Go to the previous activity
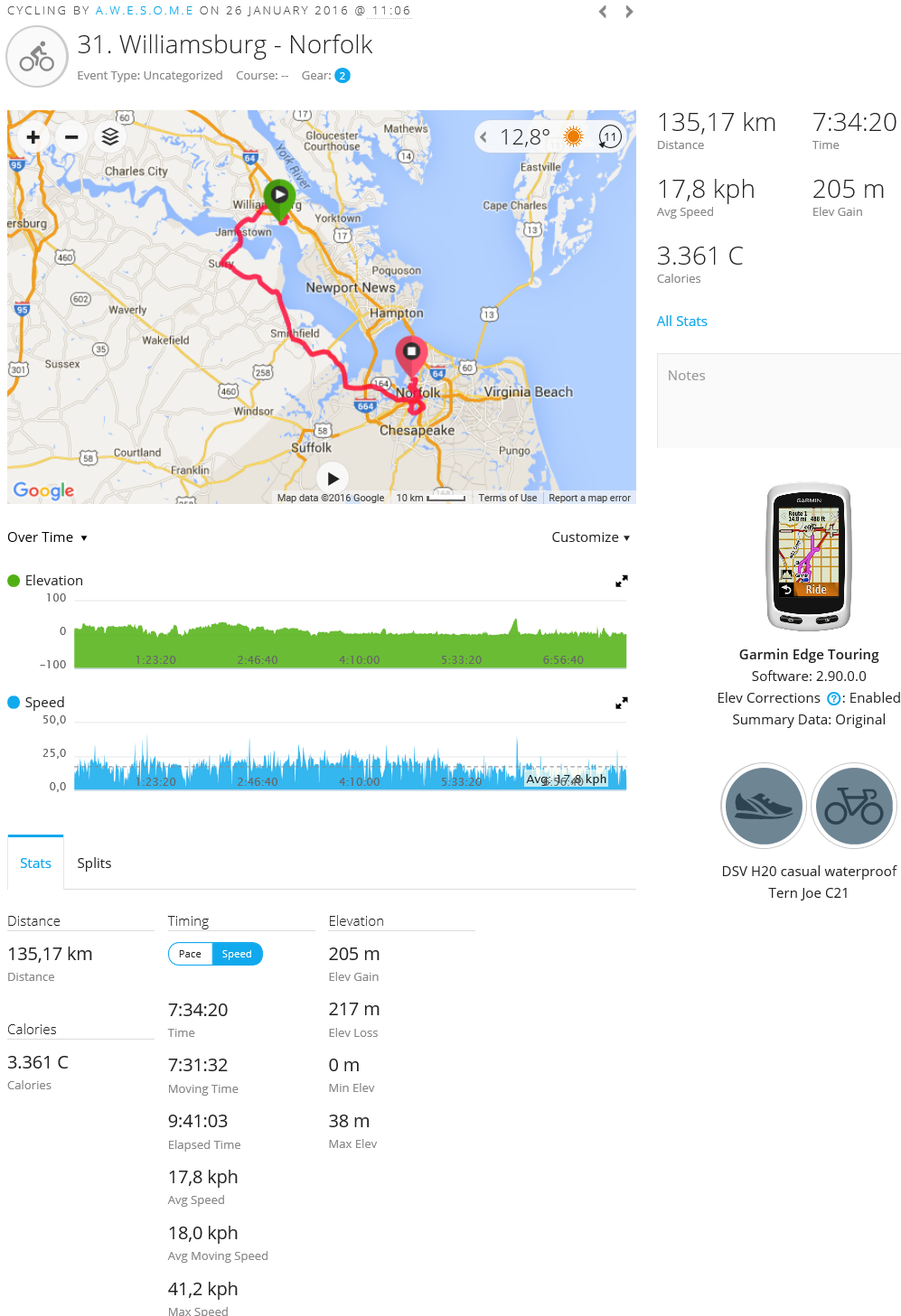This screenshot has width=901, height=1316. pos(603,12)
